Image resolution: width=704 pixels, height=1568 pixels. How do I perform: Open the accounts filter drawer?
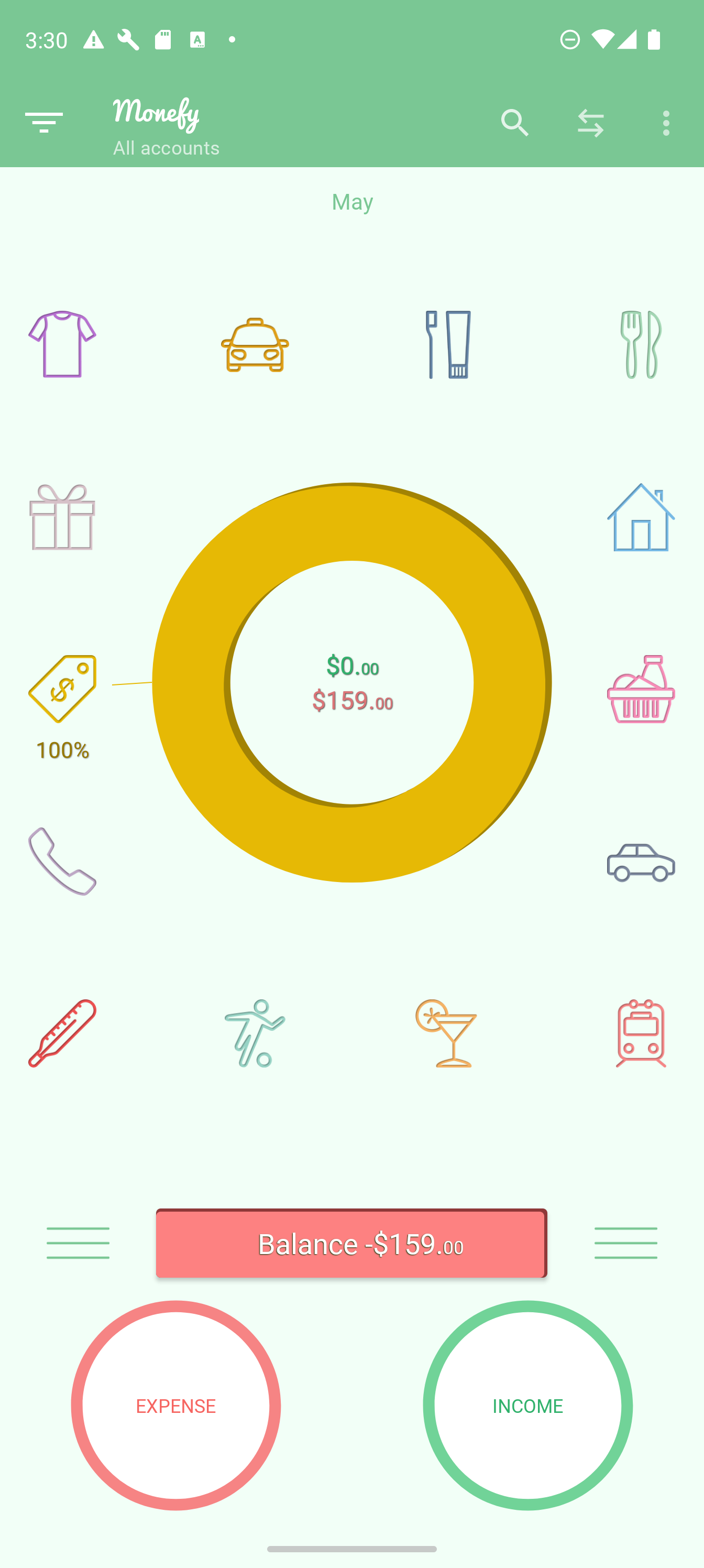pyautogui.click(x=44, y=123)
